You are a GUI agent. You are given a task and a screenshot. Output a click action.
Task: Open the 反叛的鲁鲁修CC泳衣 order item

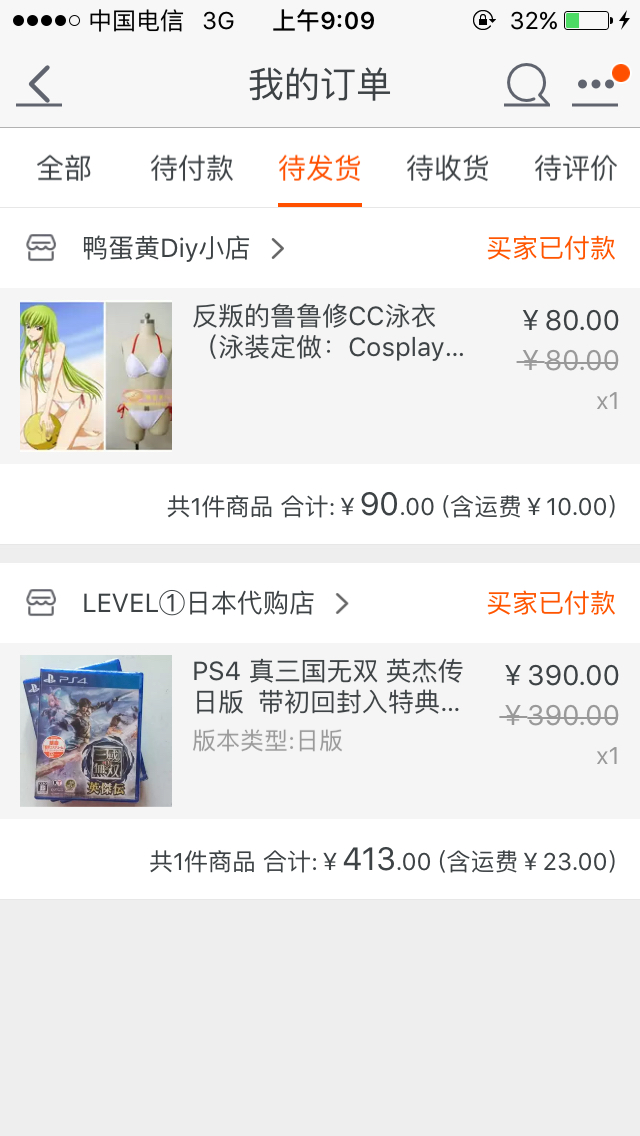320,376
